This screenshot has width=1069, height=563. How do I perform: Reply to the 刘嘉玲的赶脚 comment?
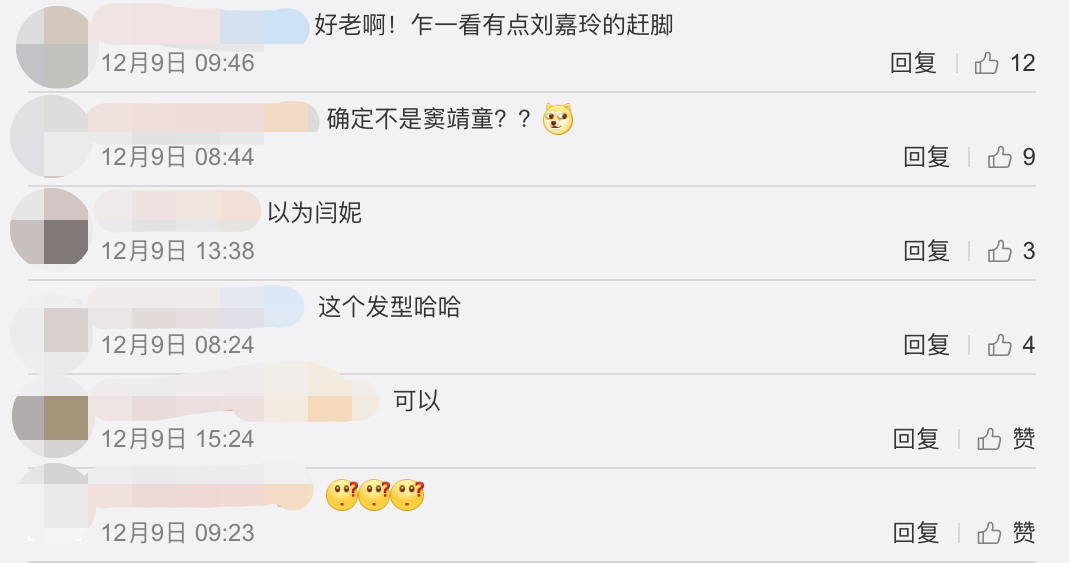(x=913, y=63)
